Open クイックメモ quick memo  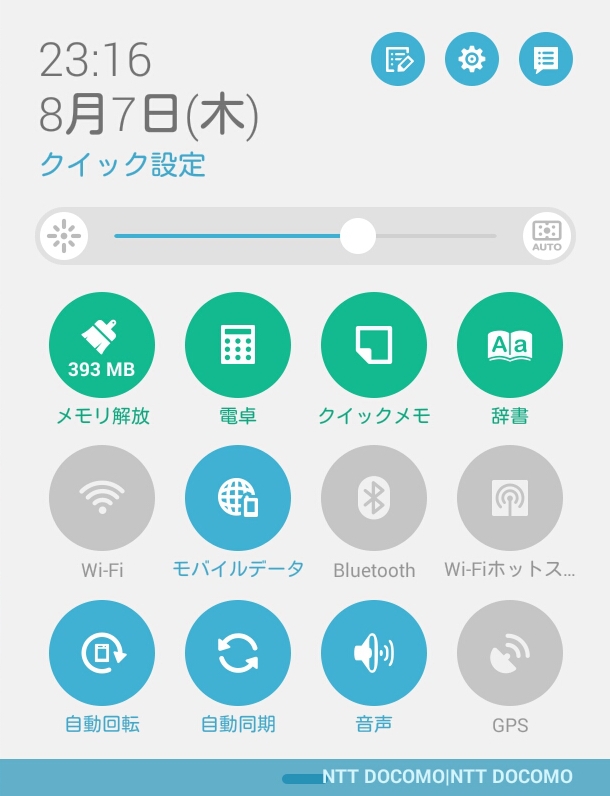coord(373,345)
